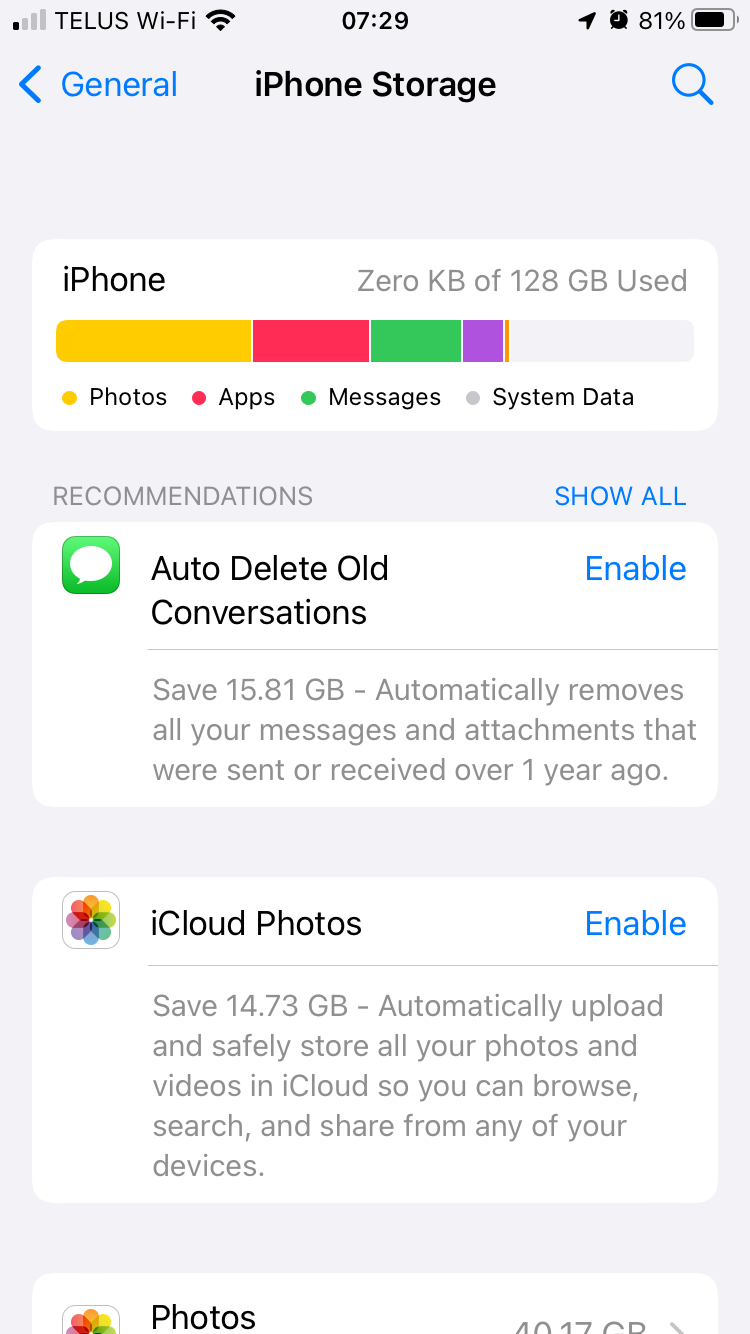Enable Auto Delete Old Conversations

(635, 568)
